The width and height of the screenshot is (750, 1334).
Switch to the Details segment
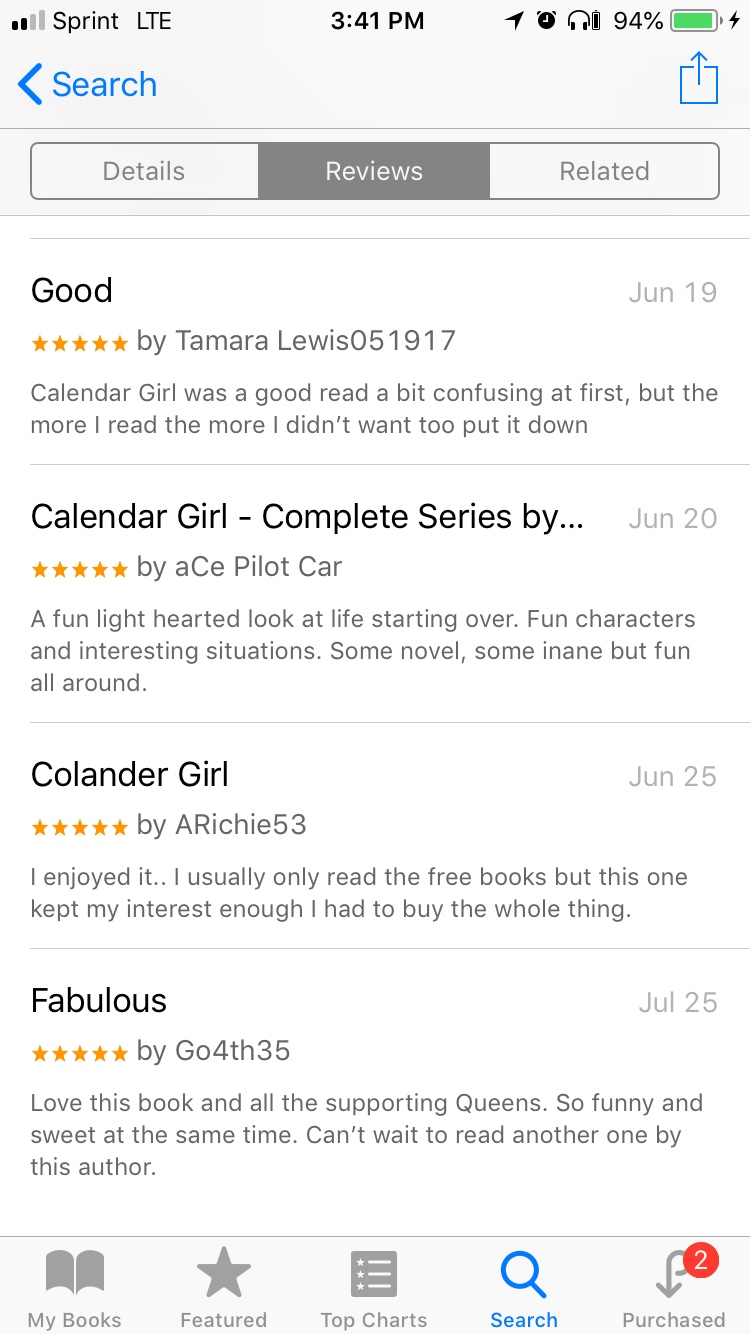(144, 171)
